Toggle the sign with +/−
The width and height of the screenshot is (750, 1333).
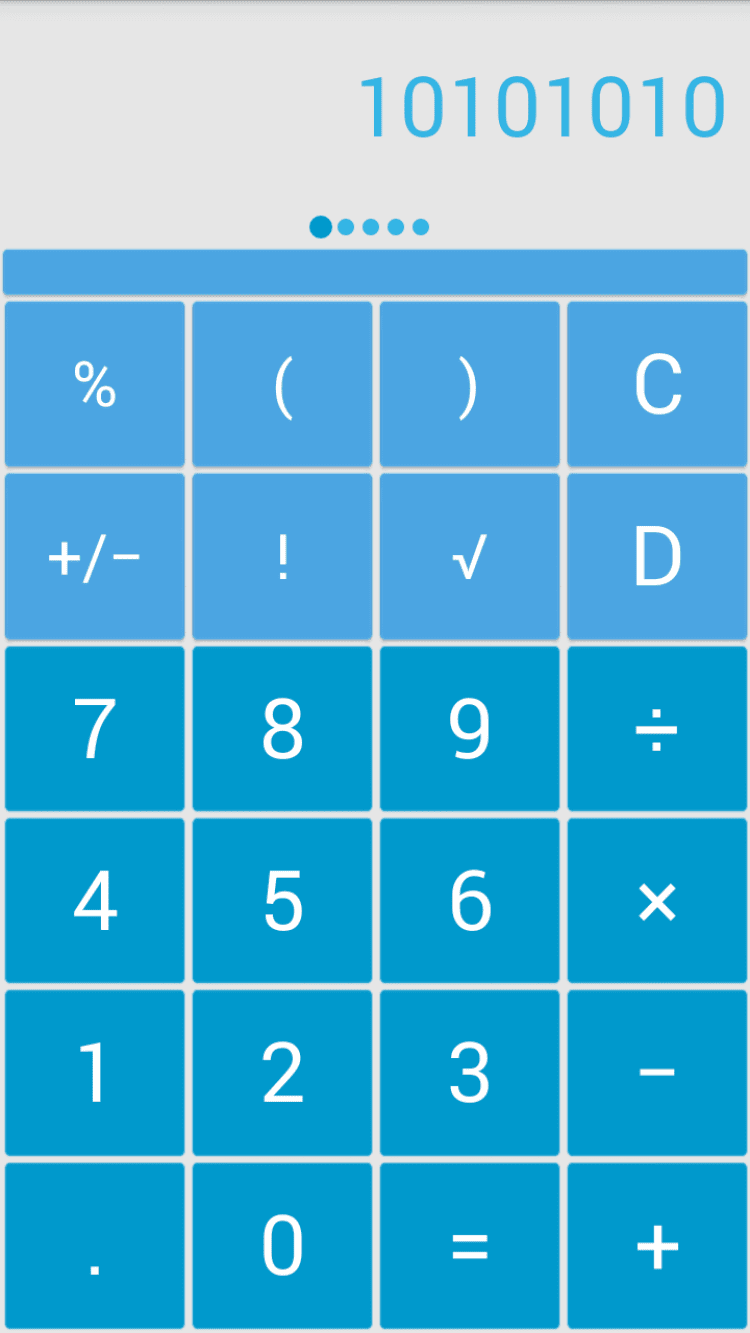pos(95,556)
